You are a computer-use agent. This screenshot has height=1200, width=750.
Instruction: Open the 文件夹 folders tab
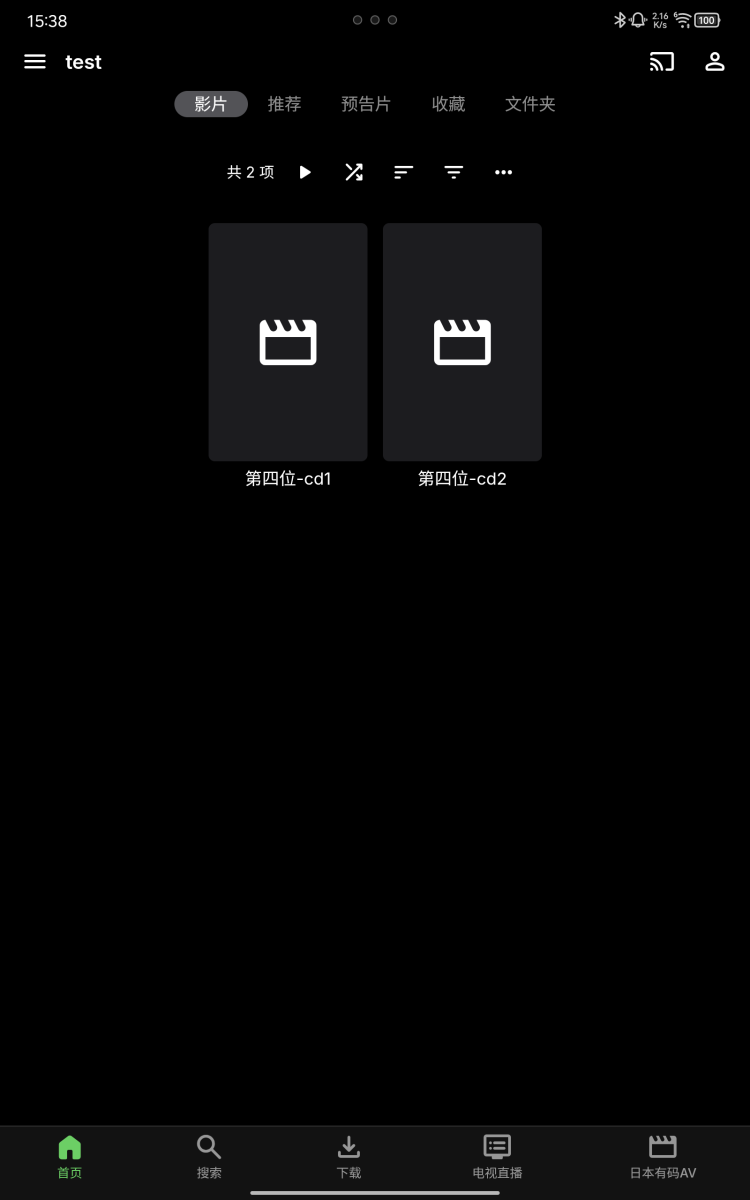[530, 104]
